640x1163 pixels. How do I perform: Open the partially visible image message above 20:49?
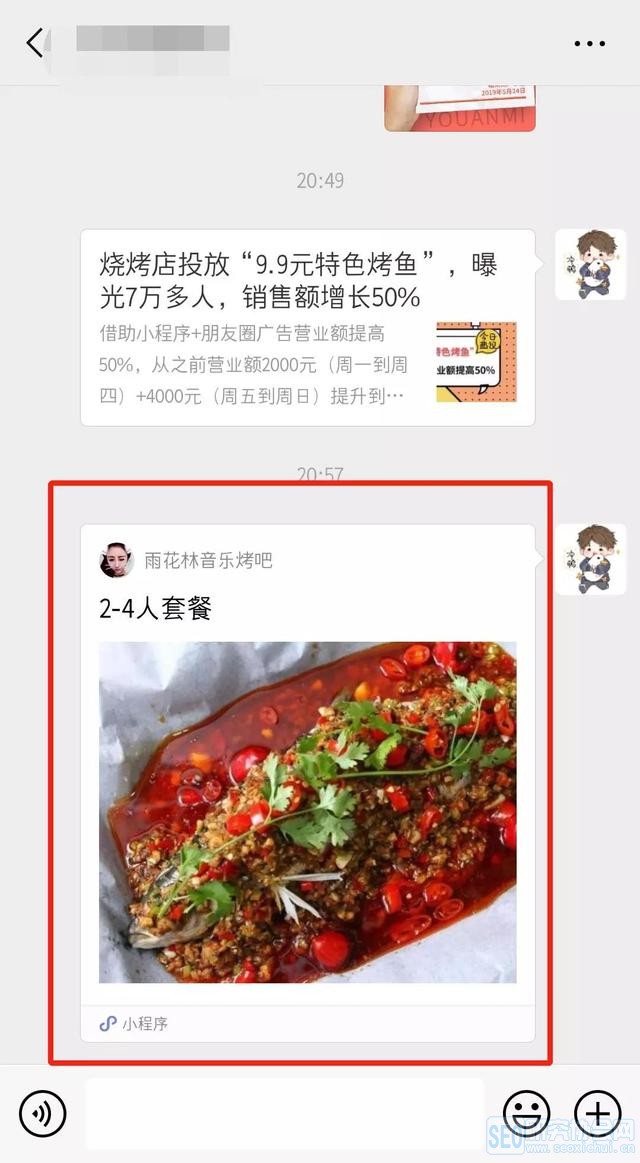point(460,108)
